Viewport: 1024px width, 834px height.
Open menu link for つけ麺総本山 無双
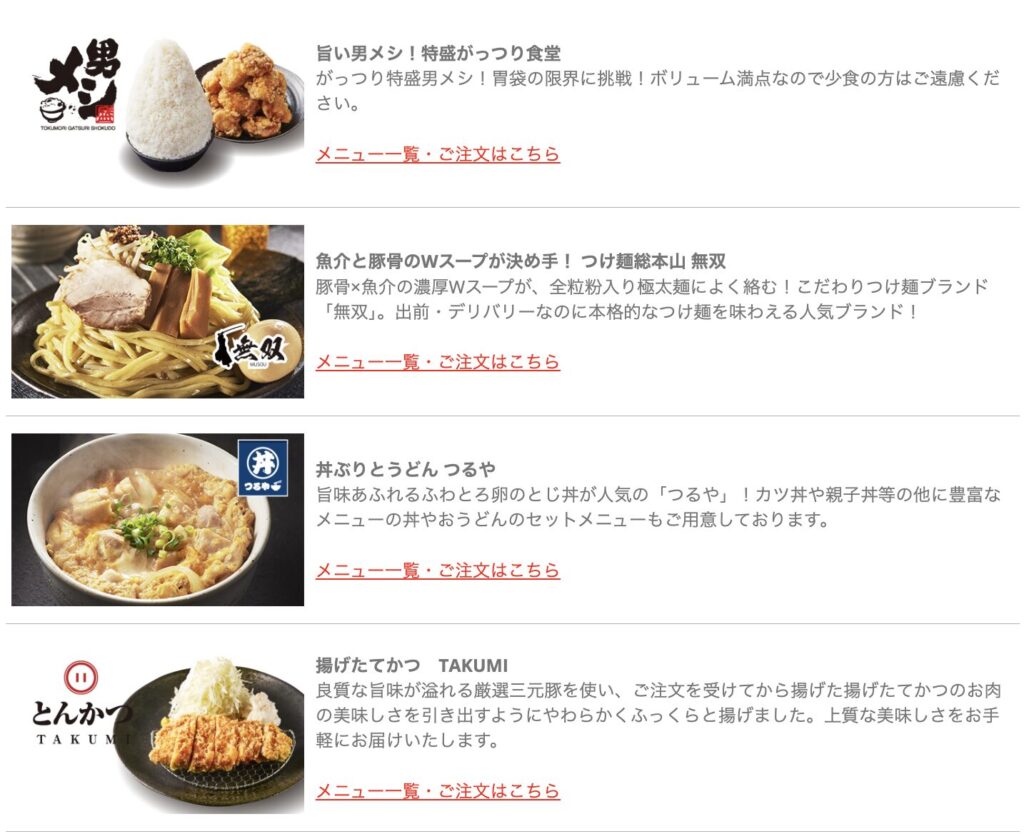coord(437,362)
